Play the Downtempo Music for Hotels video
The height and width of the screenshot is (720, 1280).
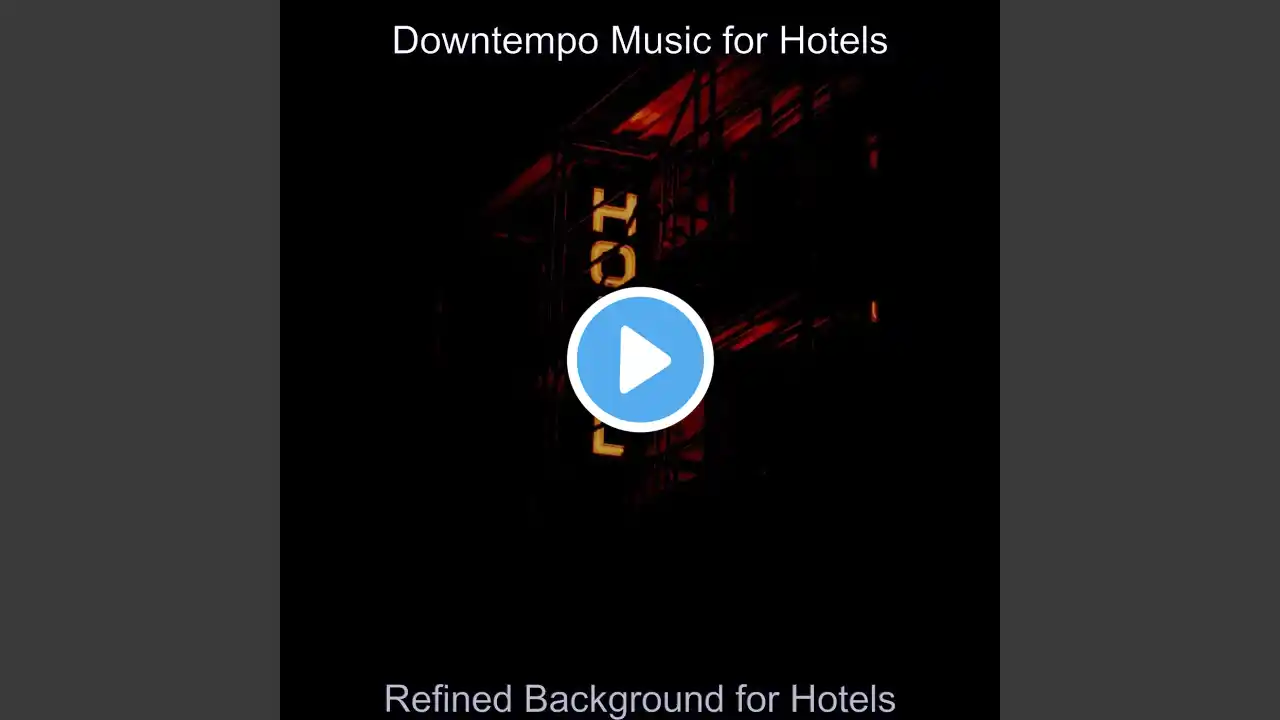(640, 360)
